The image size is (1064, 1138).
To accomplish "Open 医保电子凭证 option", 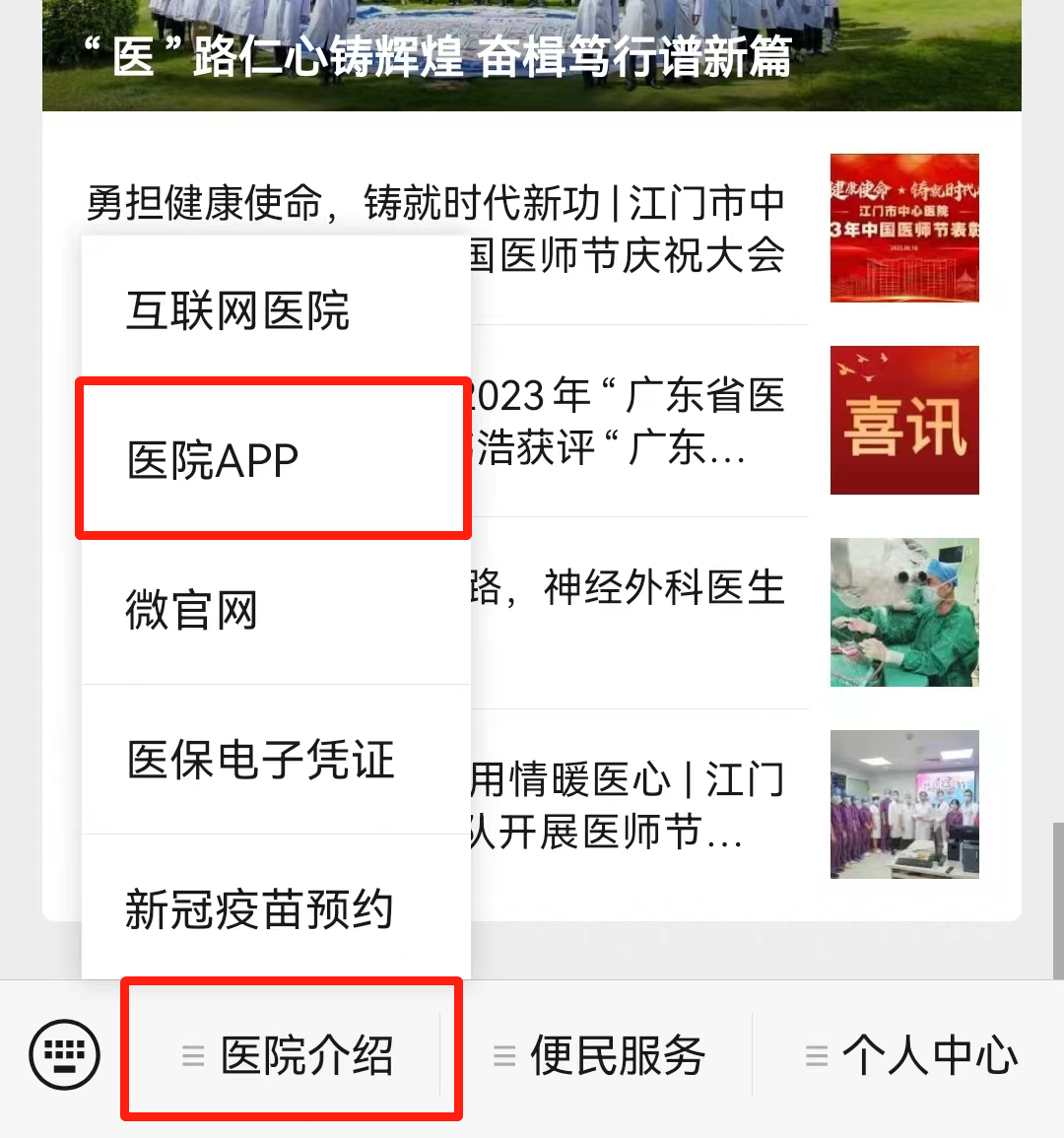I will 261,760.
